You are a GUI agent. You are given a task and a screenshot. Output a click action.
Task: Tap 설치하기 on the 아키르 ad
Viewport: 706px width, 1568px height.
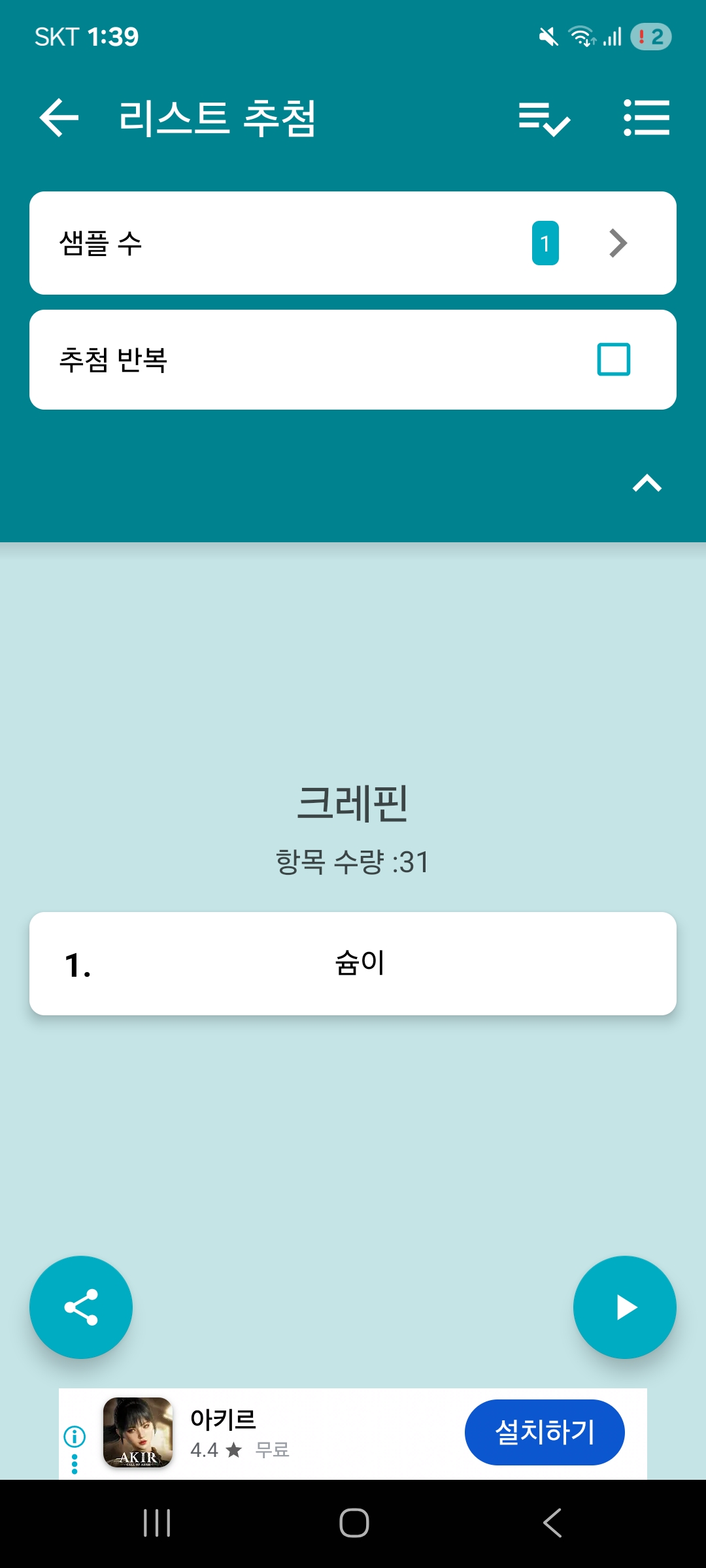point(544,1432)
